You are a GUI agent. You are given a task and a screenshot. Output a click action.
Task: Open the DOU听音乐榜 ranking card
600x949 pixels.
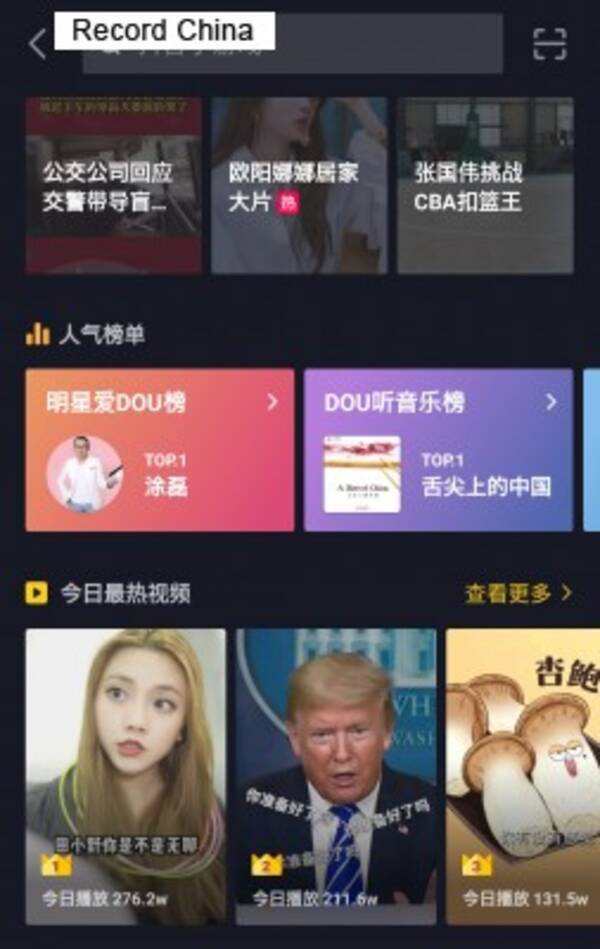pyautogui.click(x=438, y=450)
